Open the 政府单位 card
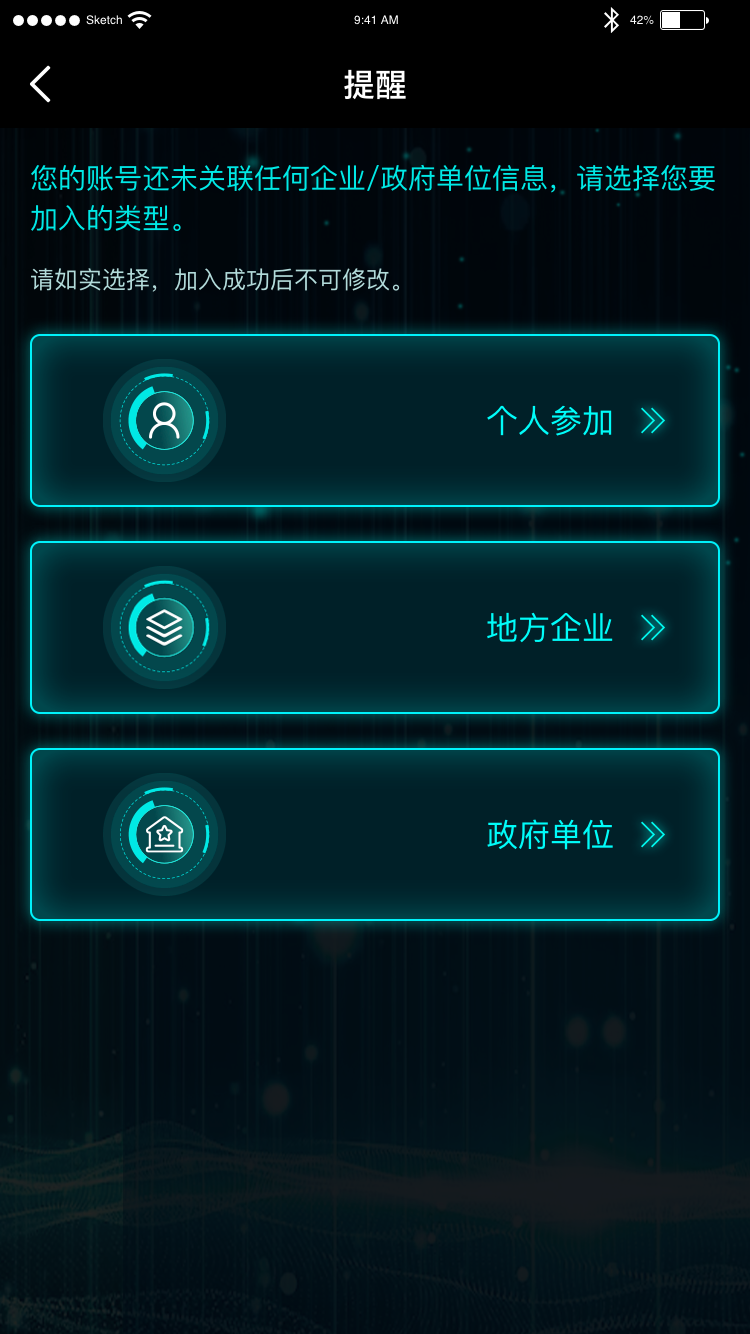The width and height of the screenshot is (750, 1334). coord(375,835)
